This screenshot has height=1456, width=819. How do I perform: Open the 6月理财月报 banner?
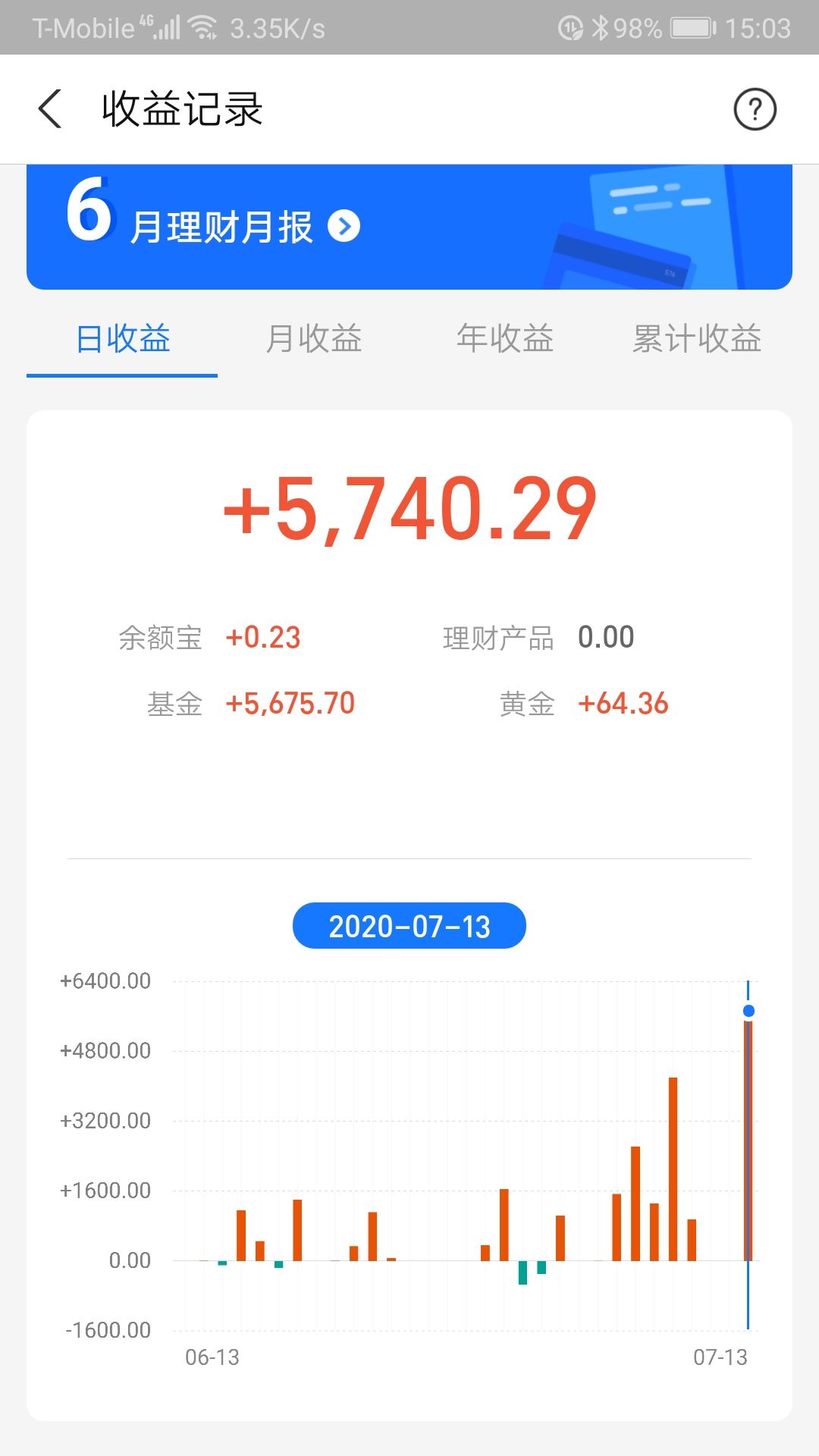[409, 227]
